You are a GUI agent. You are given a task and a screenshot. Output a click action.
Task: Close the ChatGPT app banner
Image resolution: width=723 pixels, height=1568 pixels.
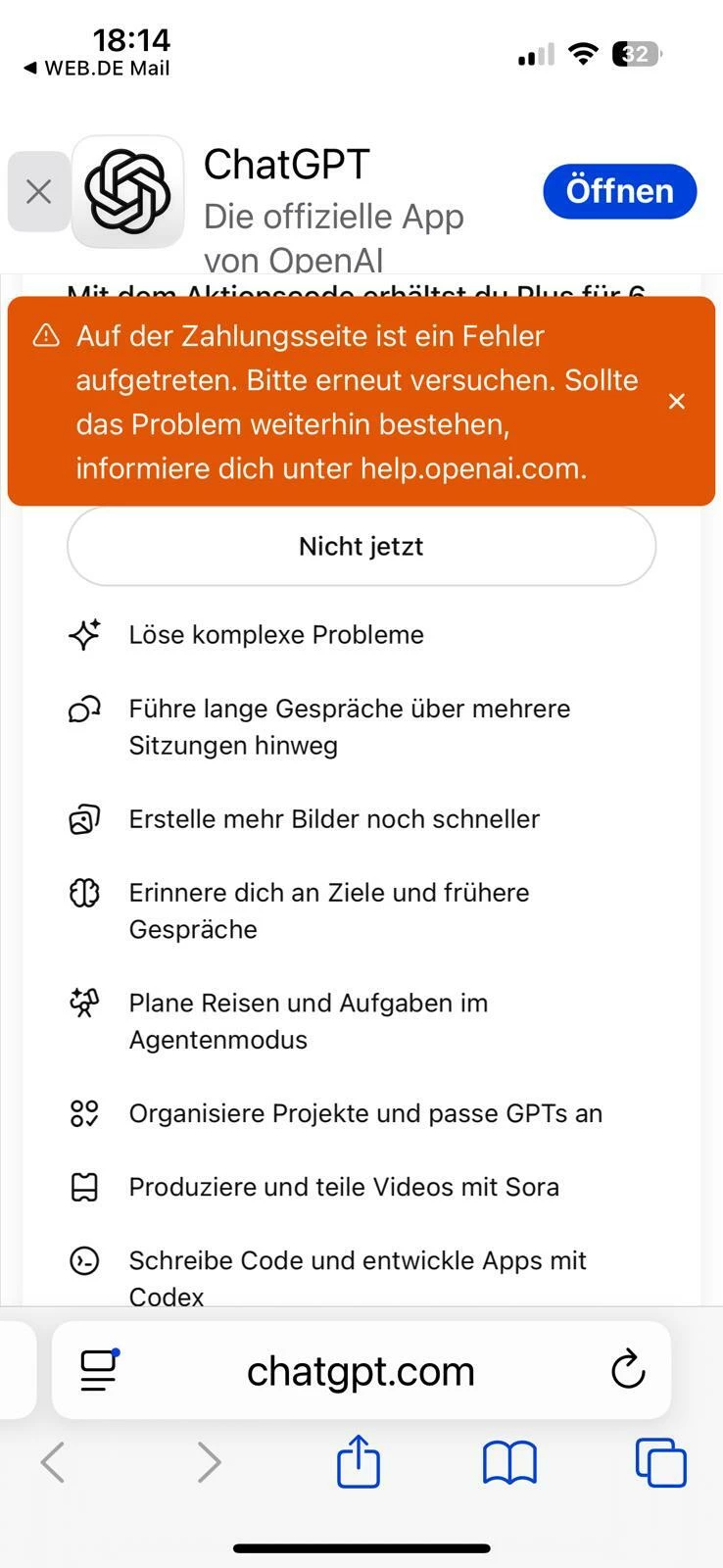coord(38,191)
